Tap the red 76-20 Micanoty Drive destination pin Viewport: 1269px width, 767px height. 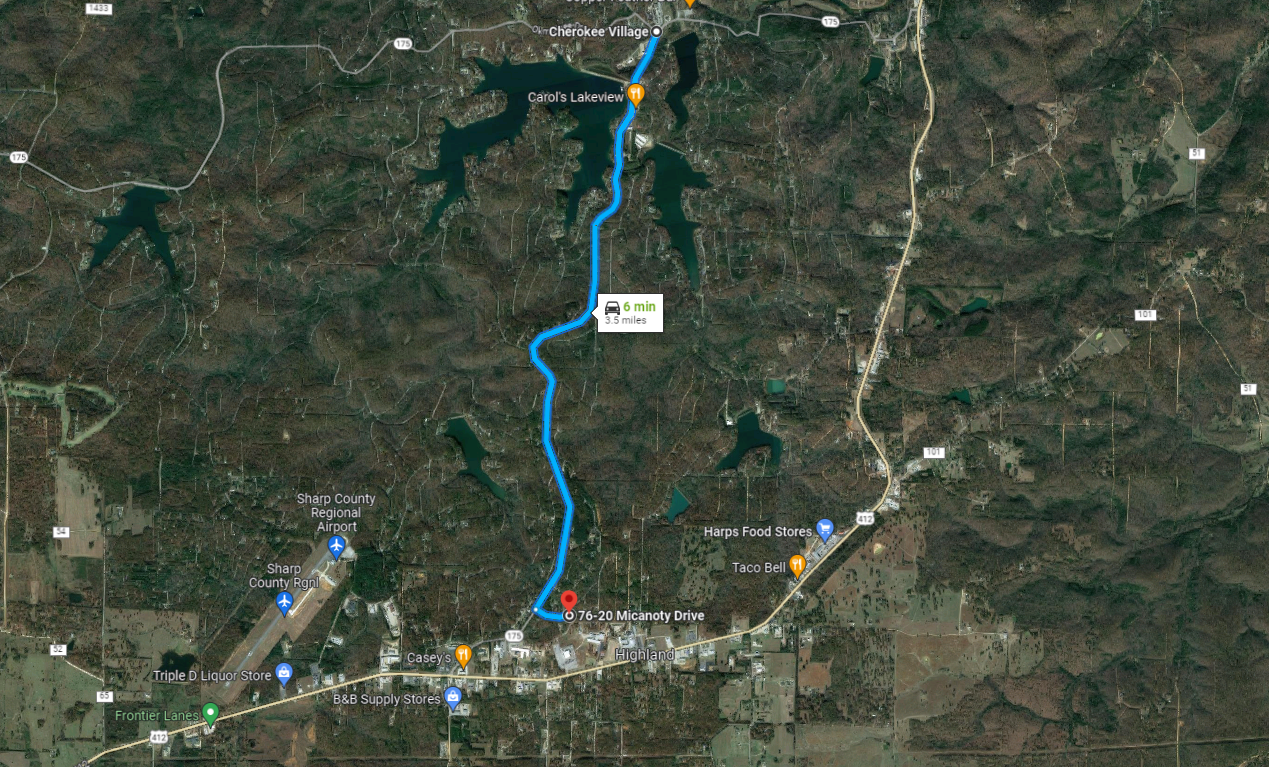pos(568,602)
